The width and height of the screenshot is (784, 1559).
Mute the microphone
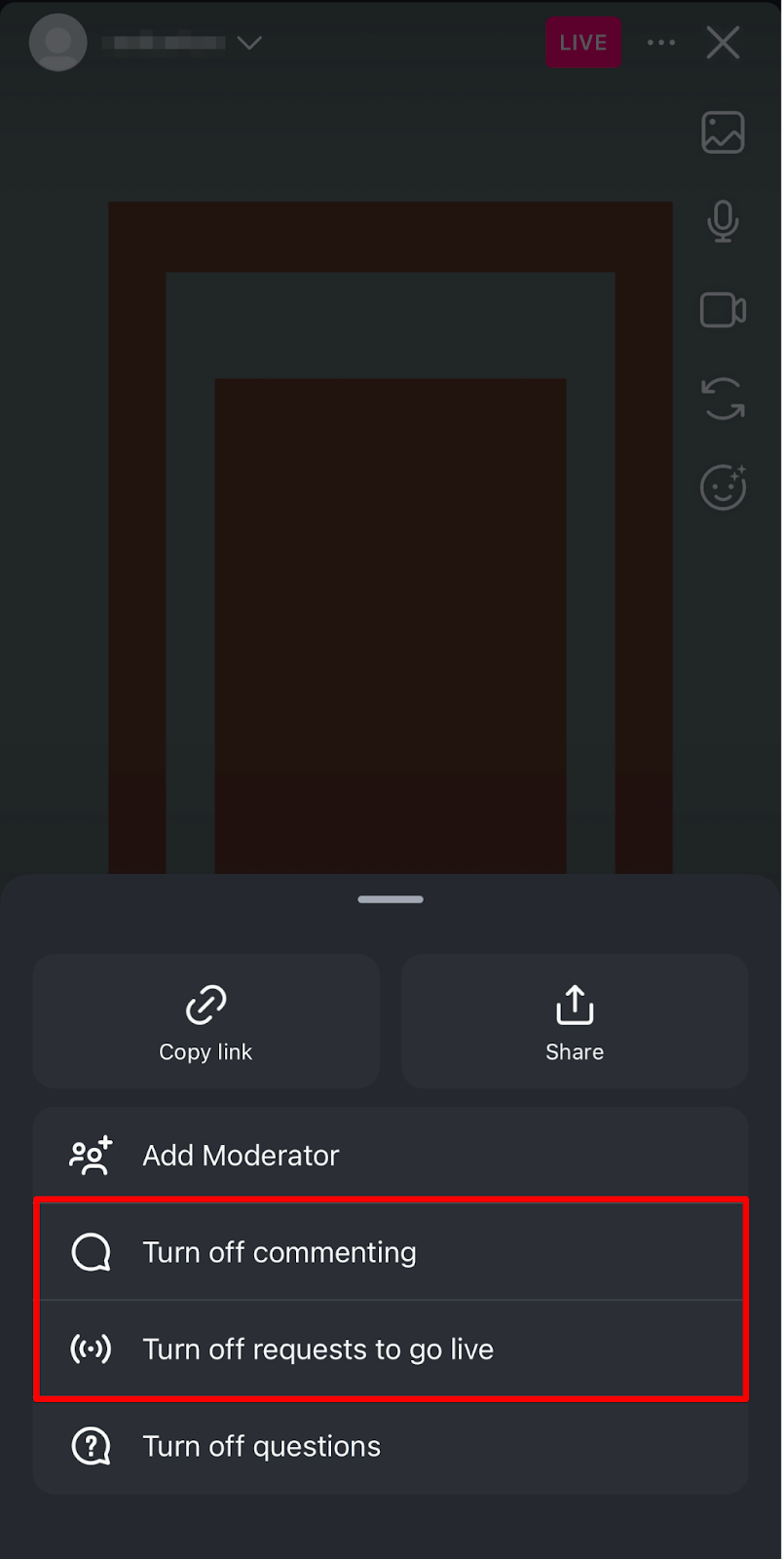tap(723, 221)
